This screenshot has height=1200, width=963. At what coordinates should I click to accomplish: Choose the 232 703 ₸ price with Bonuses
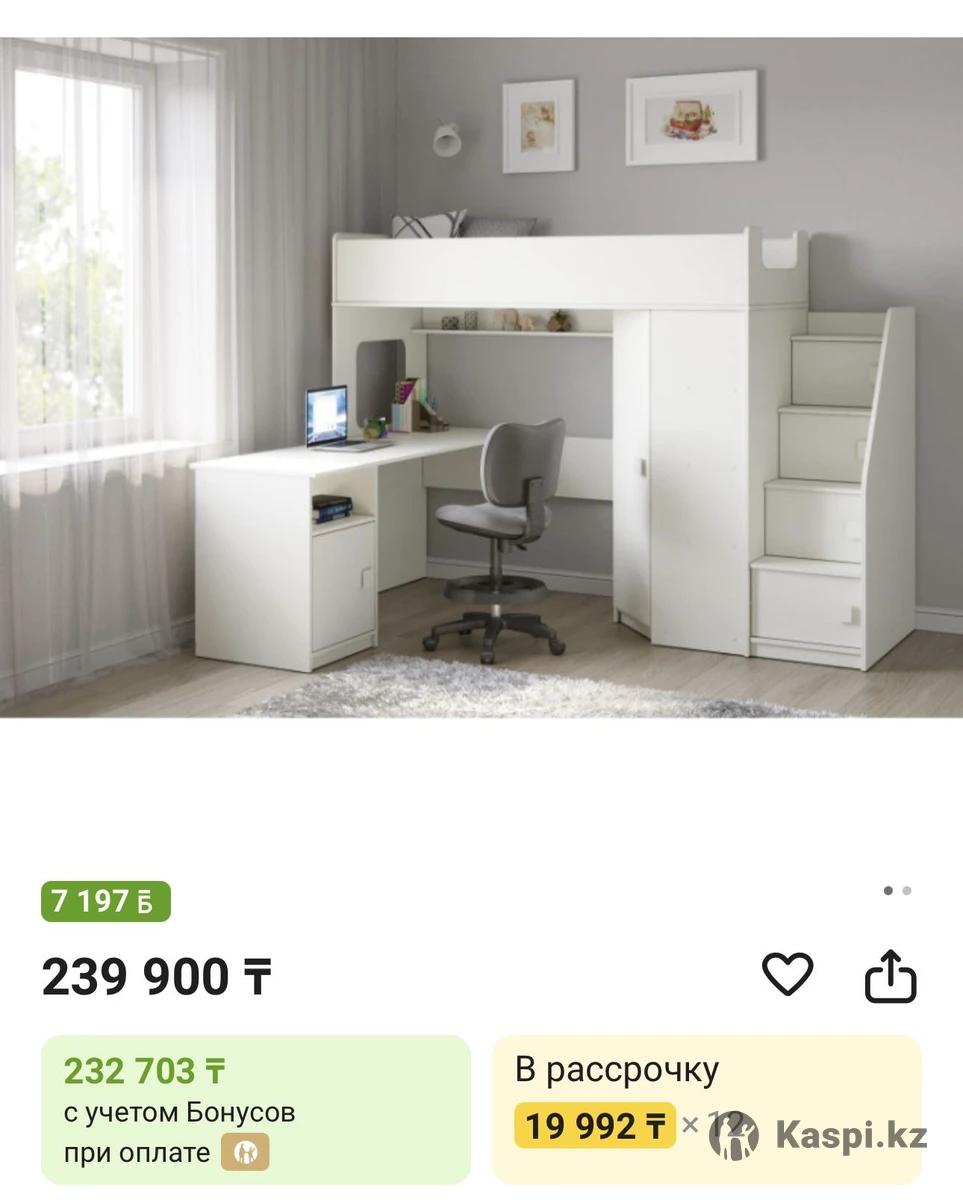point(255,1109)
